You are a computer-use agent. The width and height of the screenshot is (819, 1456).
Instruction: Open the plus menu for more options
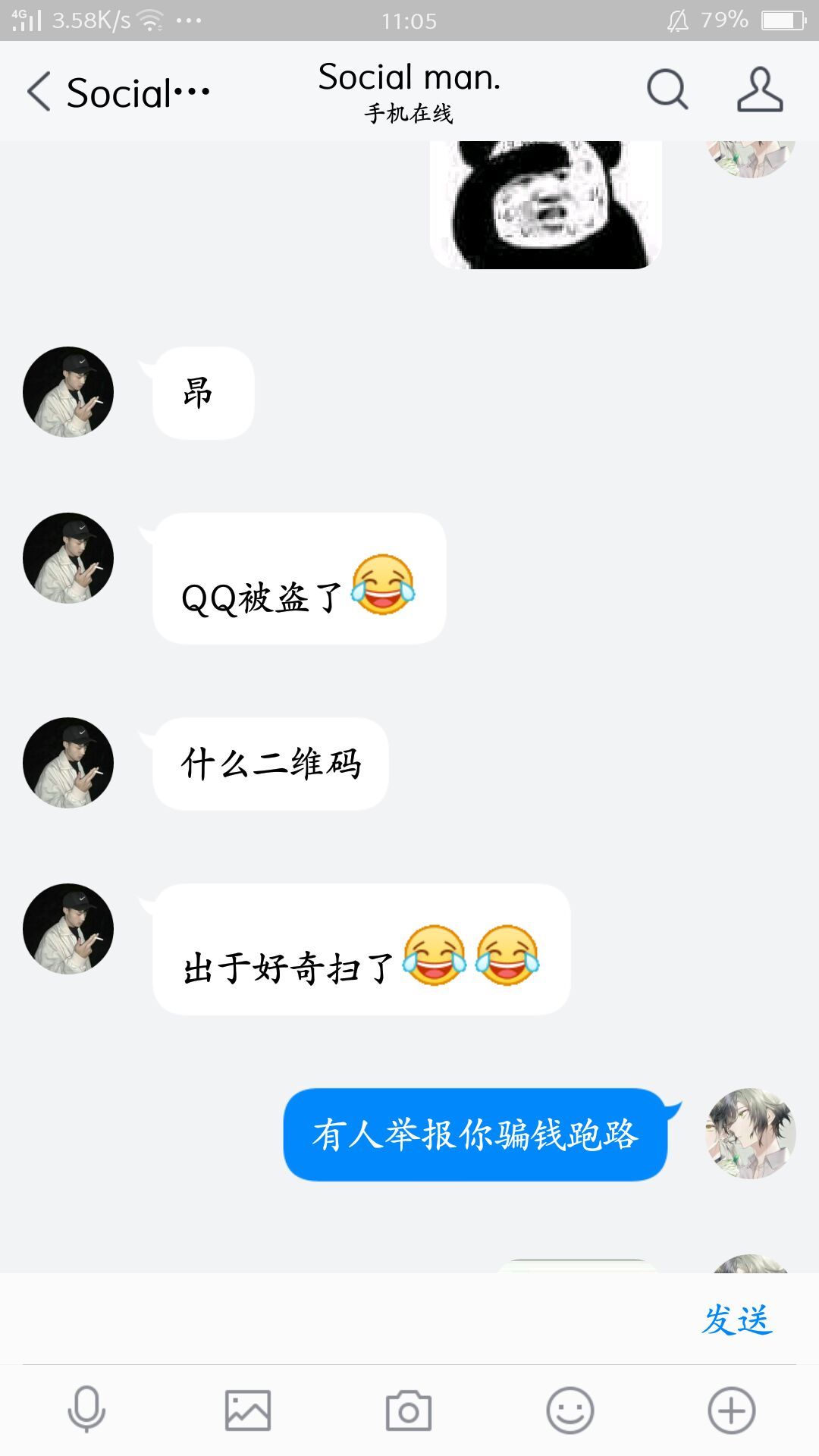coord(731,1410)
